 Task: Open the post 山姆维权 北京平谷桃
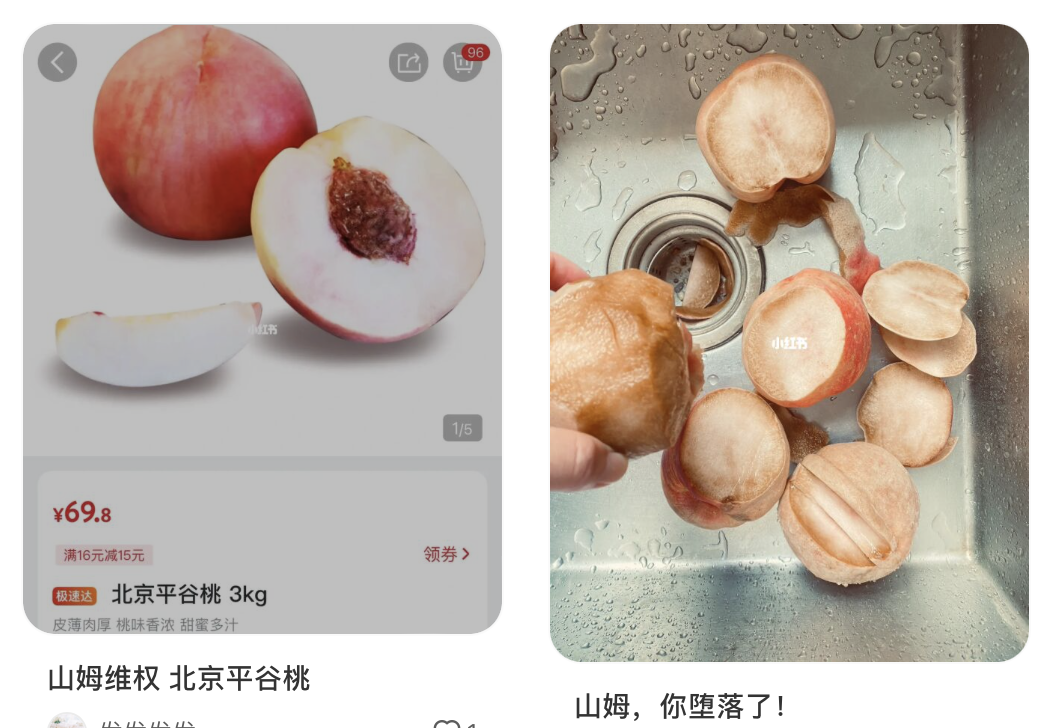(x=179, y=679)
